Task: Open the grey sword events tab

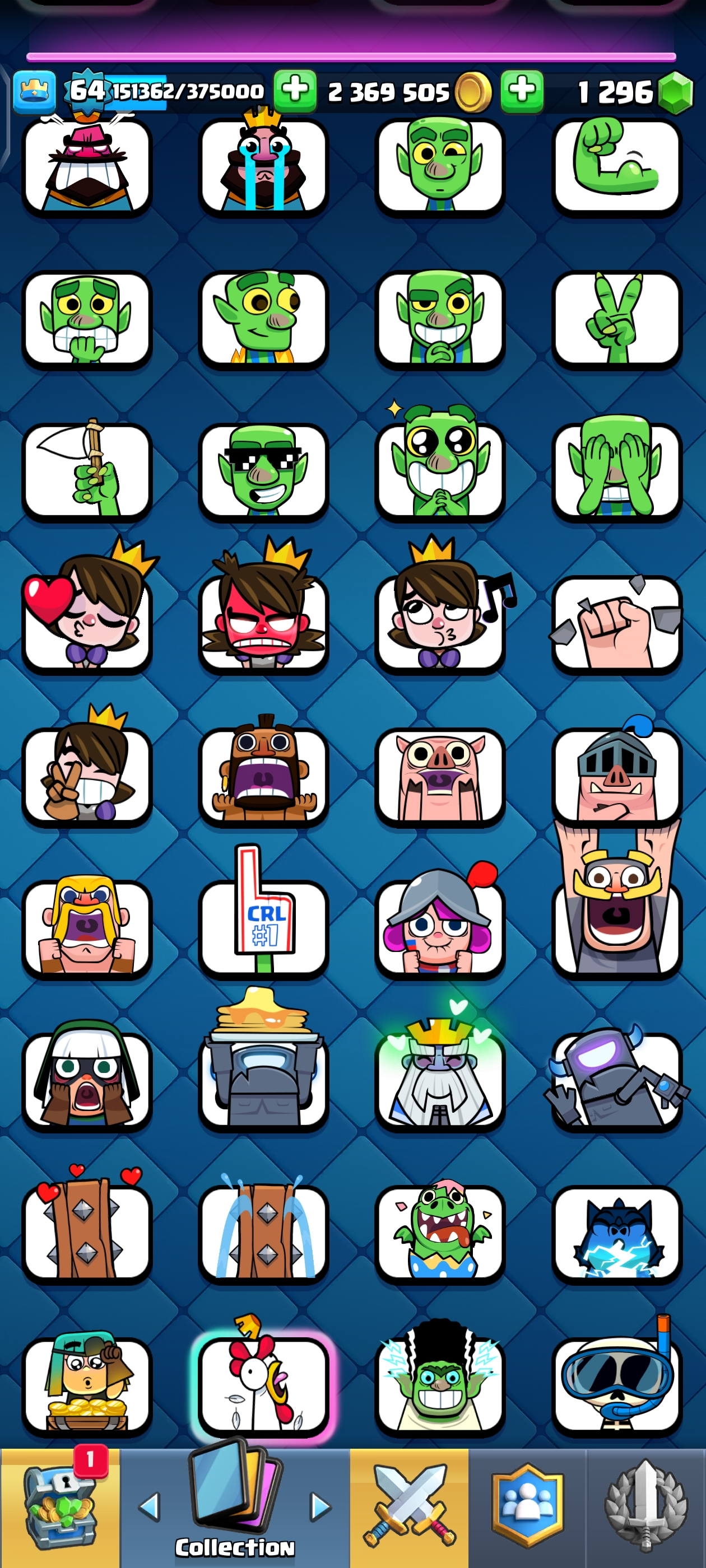Action: 645,1508
